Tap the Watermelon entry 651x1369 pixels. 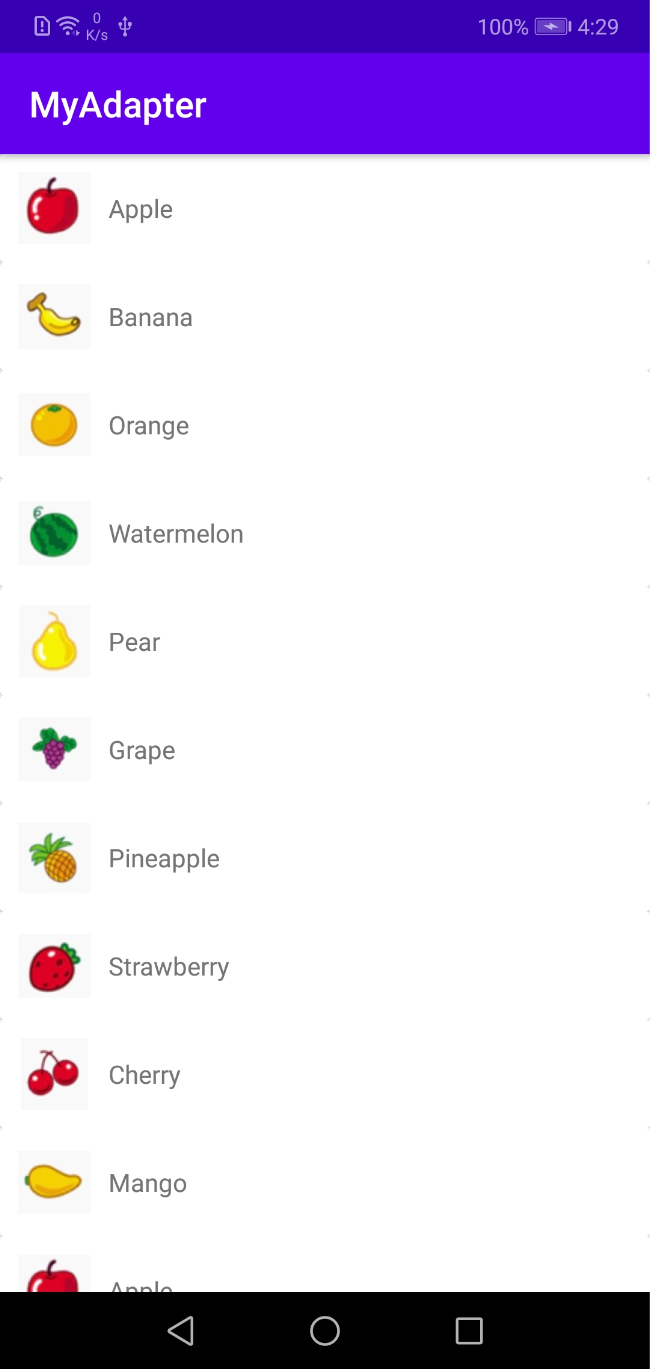(175, 534)
